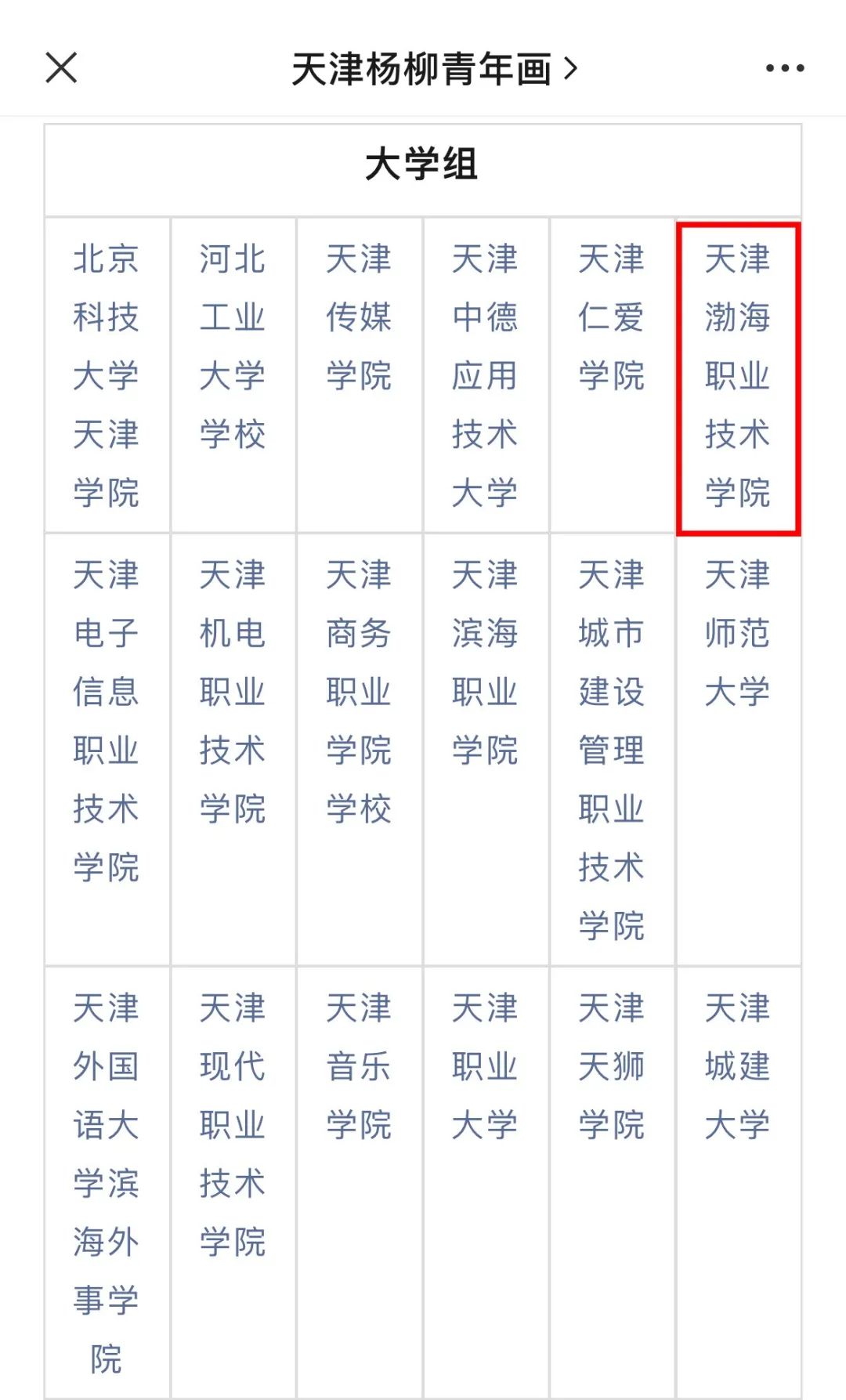
Task: Open the 天津机电职业技术学院 link
Action: (233, 692)
